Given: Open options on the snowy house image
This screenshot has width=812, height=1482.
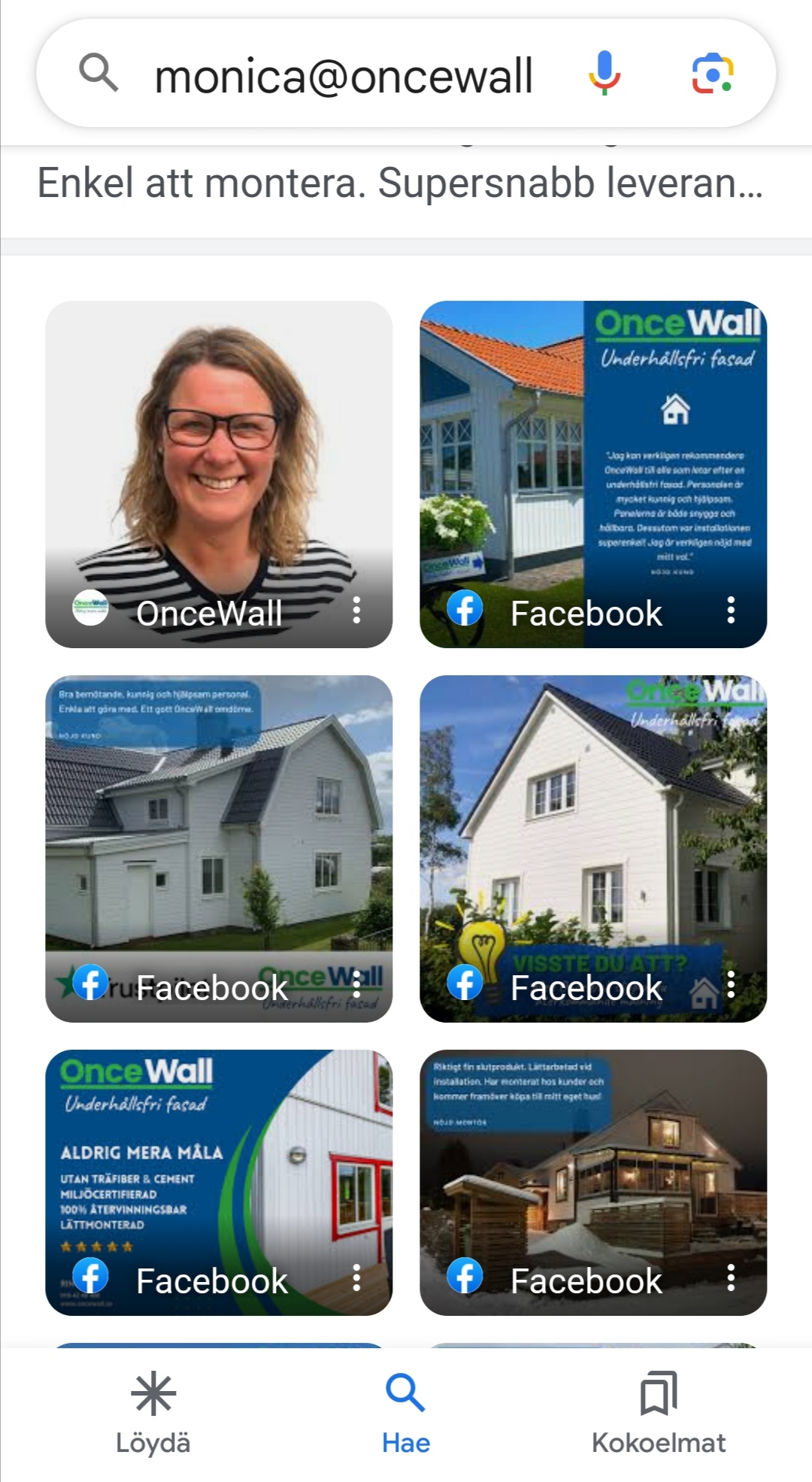Looking at the screenshot, I should pos(731,1277).
